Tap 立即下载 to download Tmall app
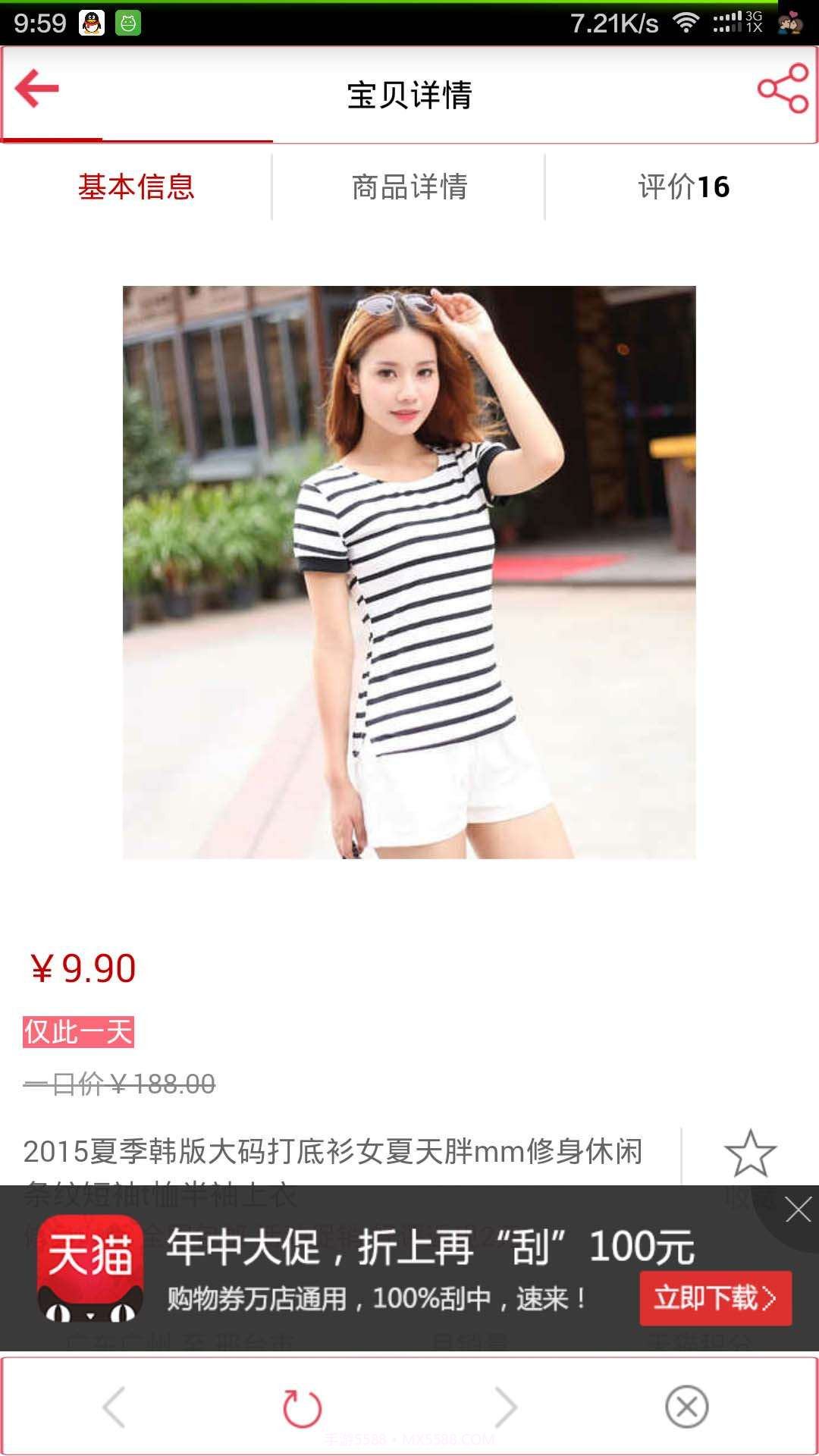Screen dimensions: 819x1456 click(x=715, y=1298)
